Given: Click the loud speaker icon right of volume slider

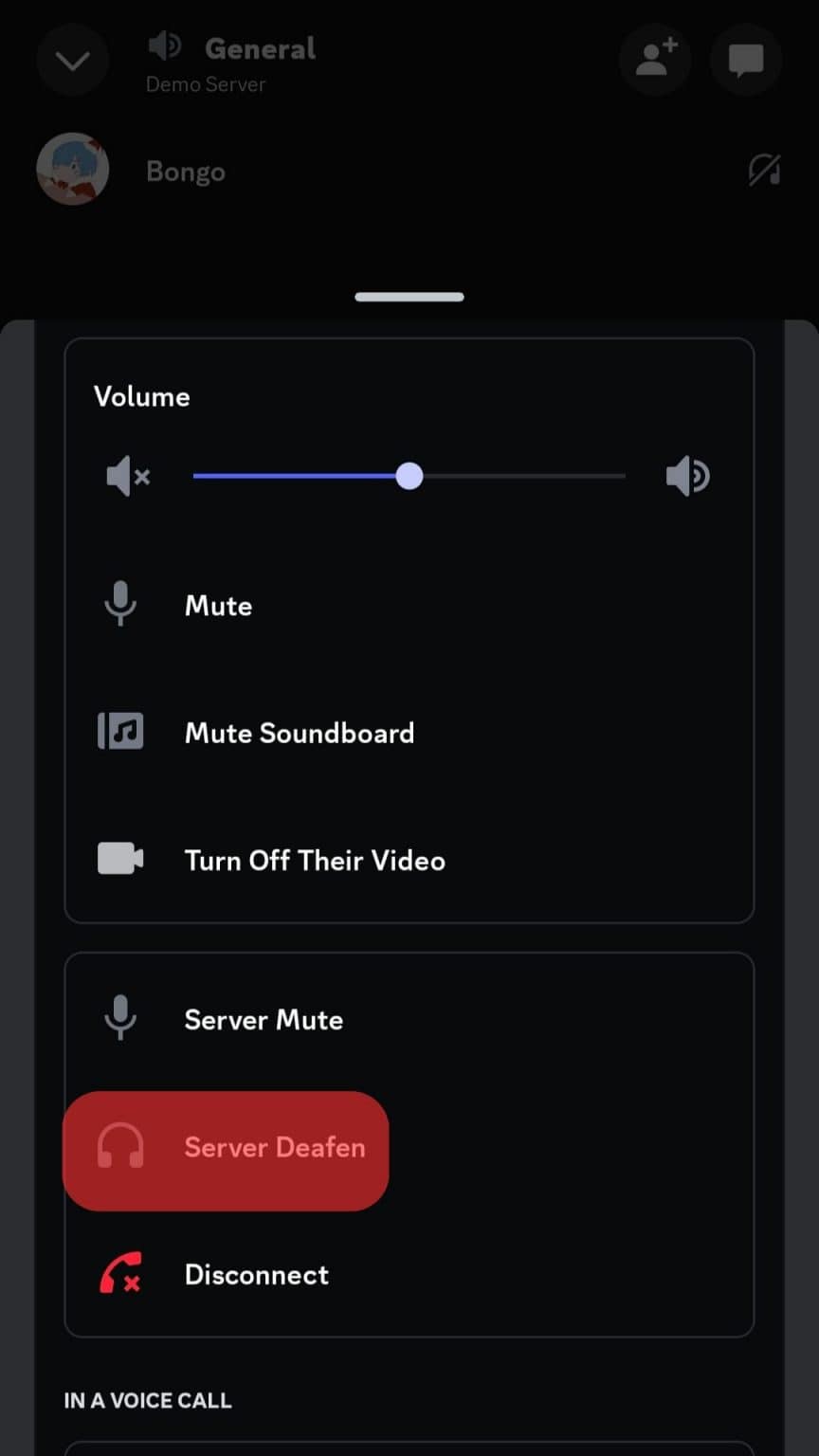Looking at the screenshot, I should (x=687, y=476).
